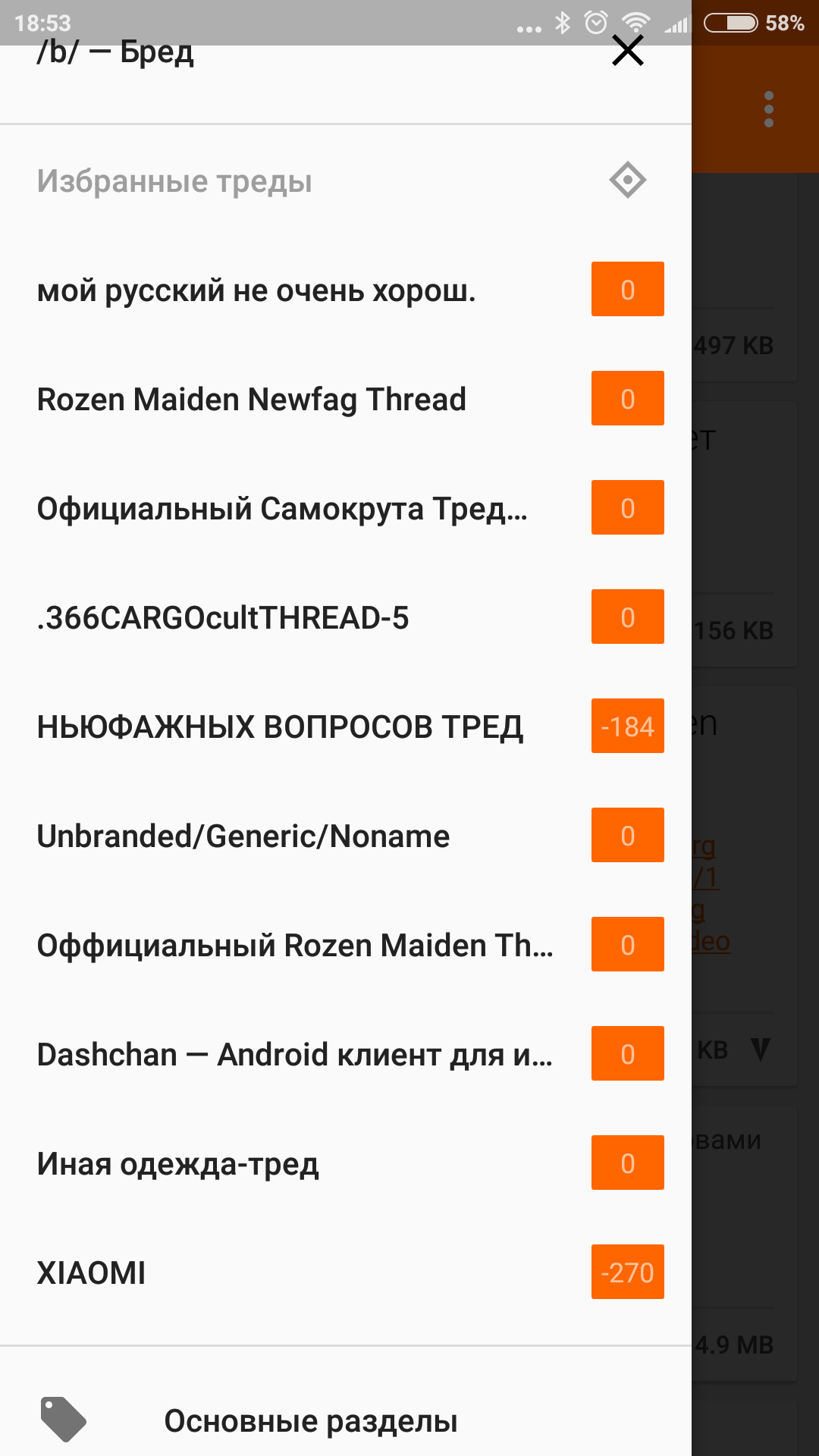Open Официальный Самокрута Тред thread

click(282, 509)
